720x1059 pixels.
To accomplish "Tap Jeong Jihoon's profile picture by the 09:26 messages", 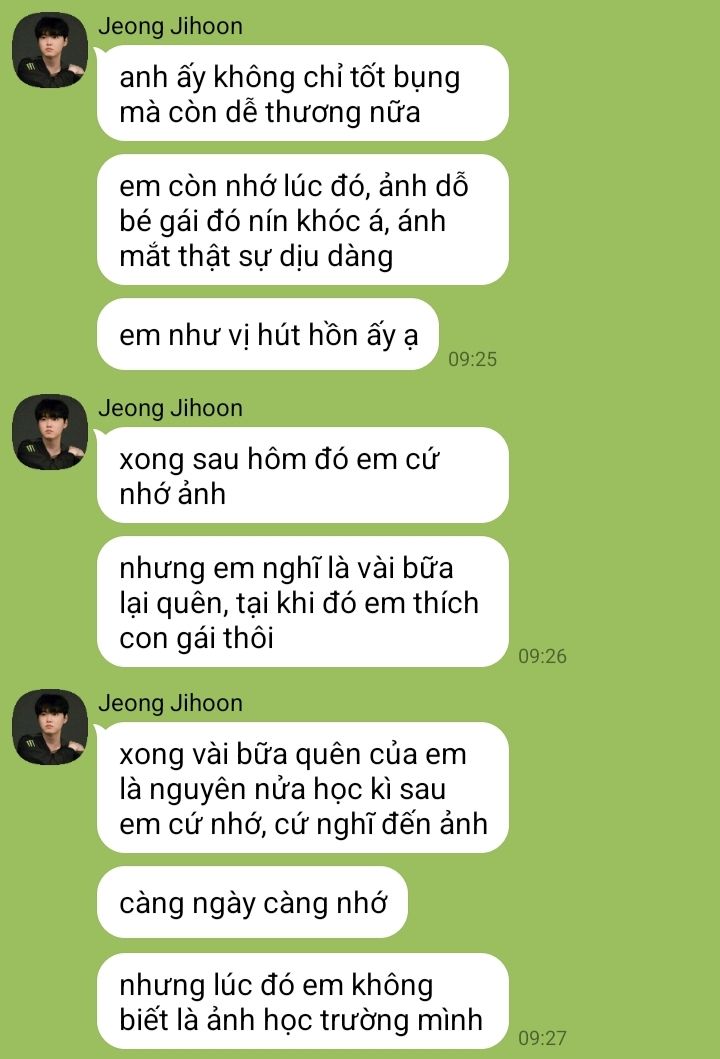I will point(50,432).
